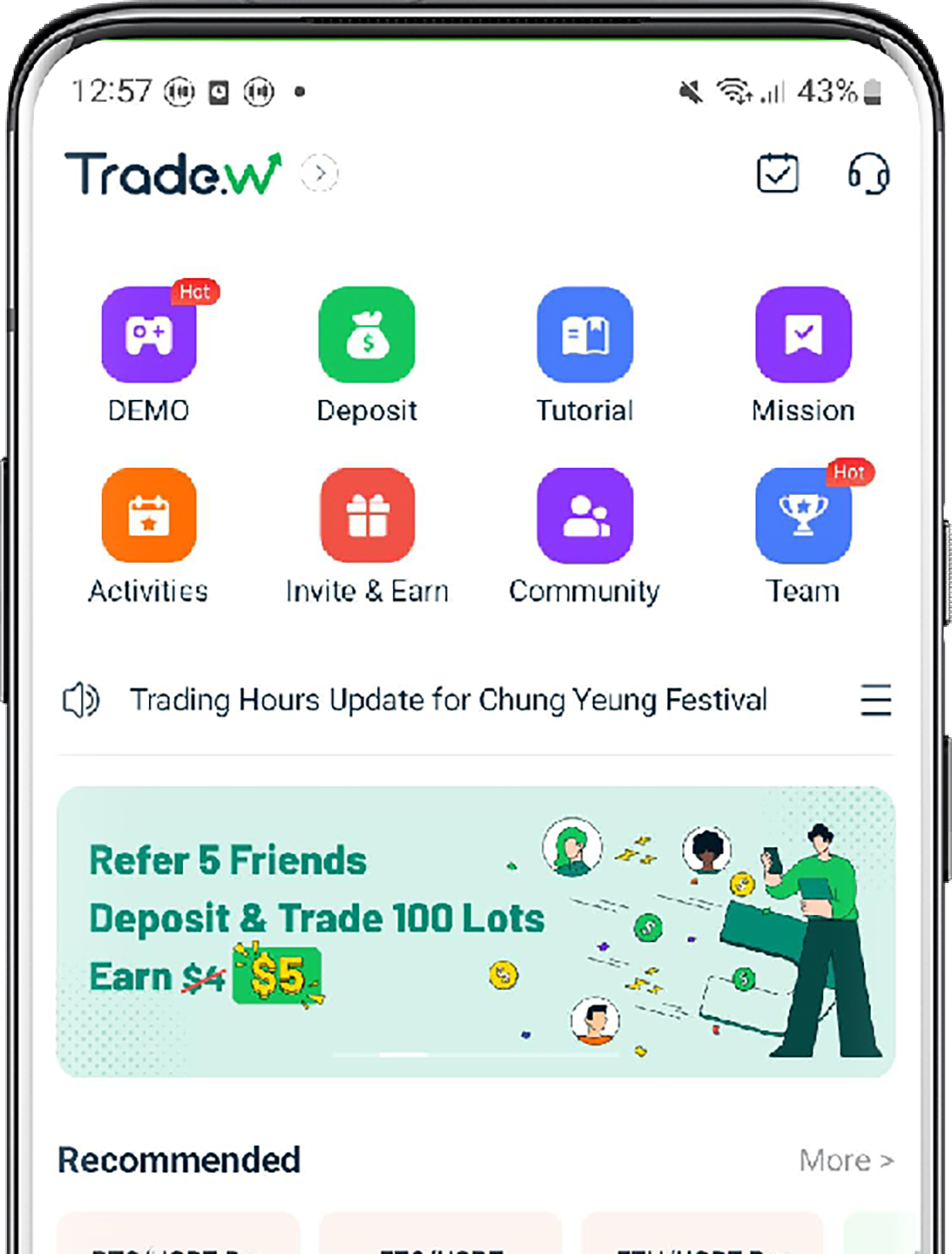Open the Deposit shortcut
Screen dimensions: 952x1254
pyautogui.click(x=367, y=336)
